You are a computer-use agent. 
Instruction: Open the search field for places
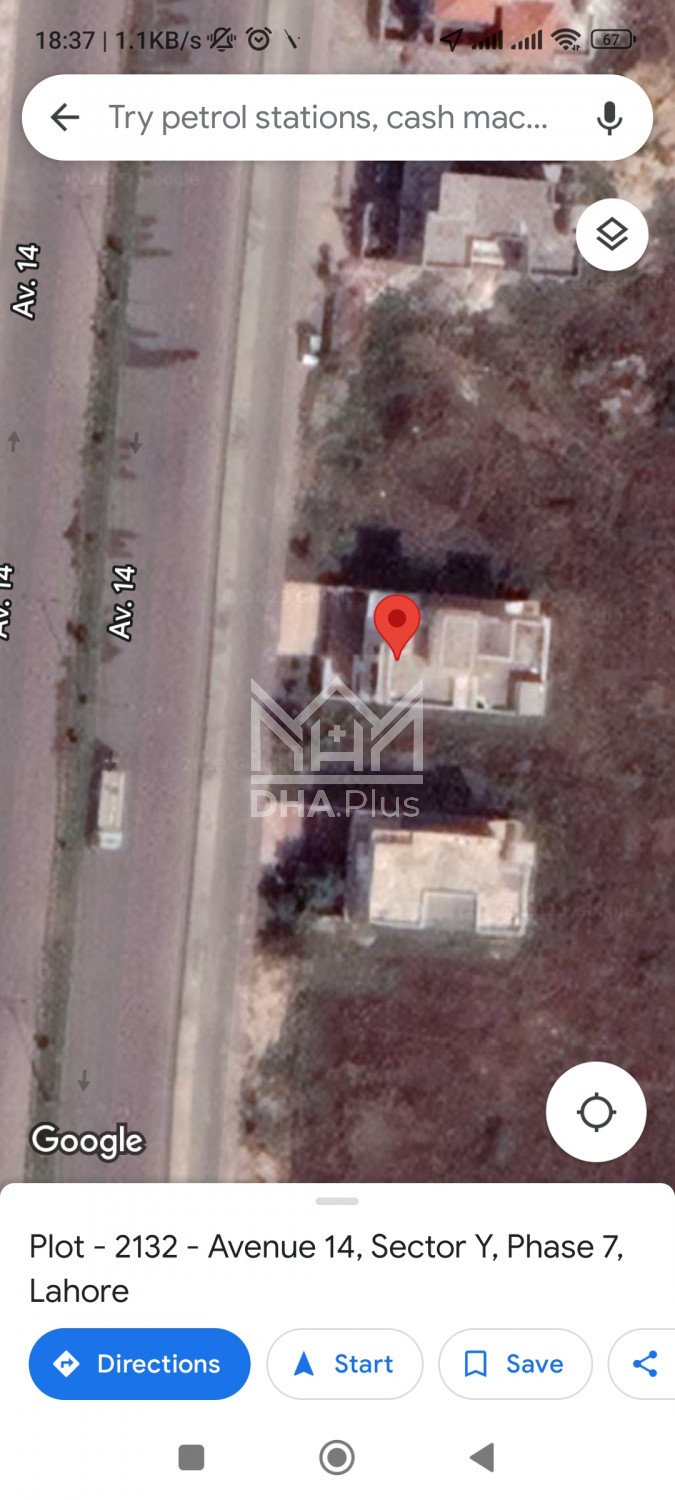point(328,118)
